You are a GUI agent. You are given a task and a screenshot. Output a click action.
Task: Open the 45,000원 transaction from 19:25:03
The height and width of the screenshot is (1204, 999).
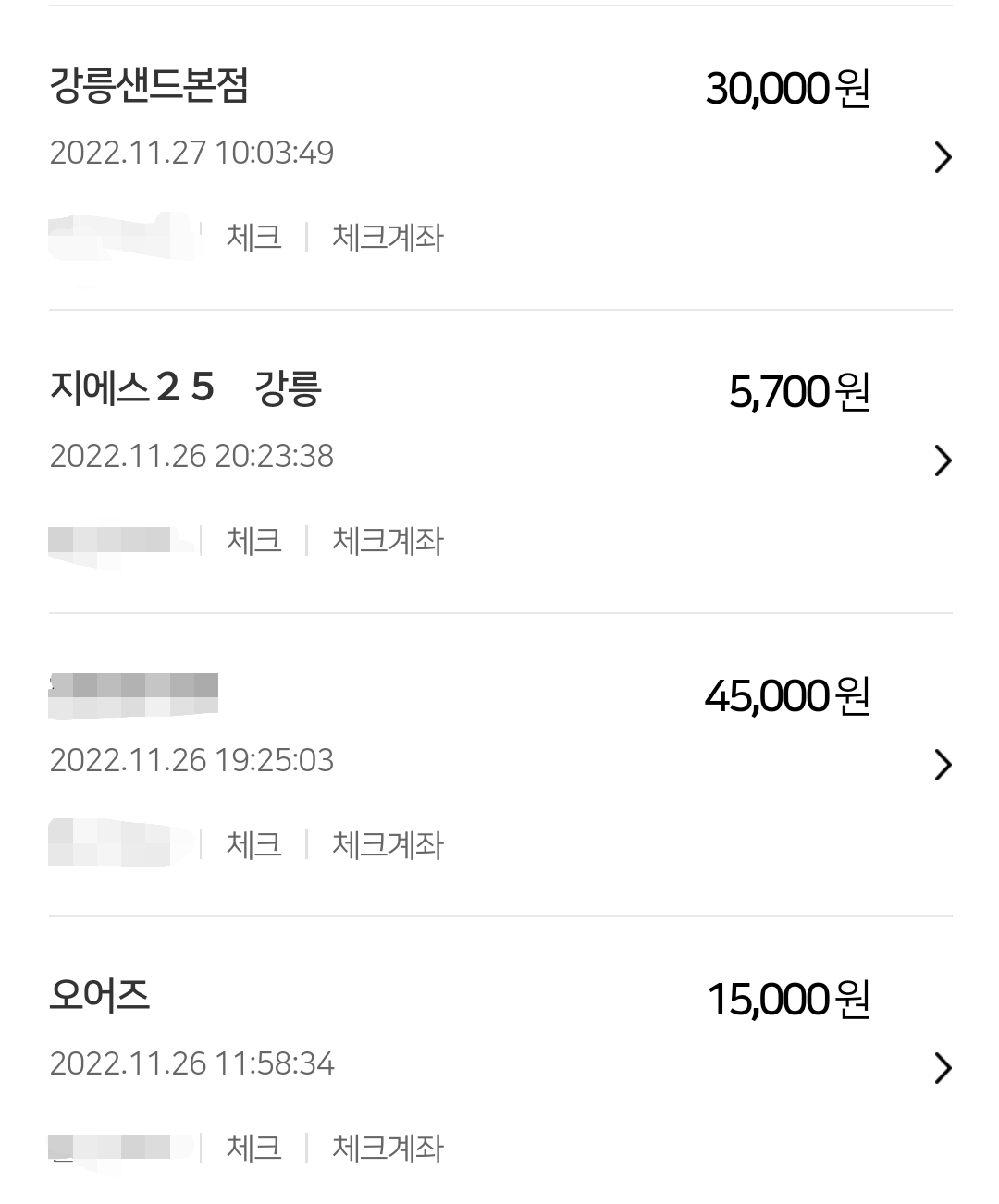click(942, 765)
